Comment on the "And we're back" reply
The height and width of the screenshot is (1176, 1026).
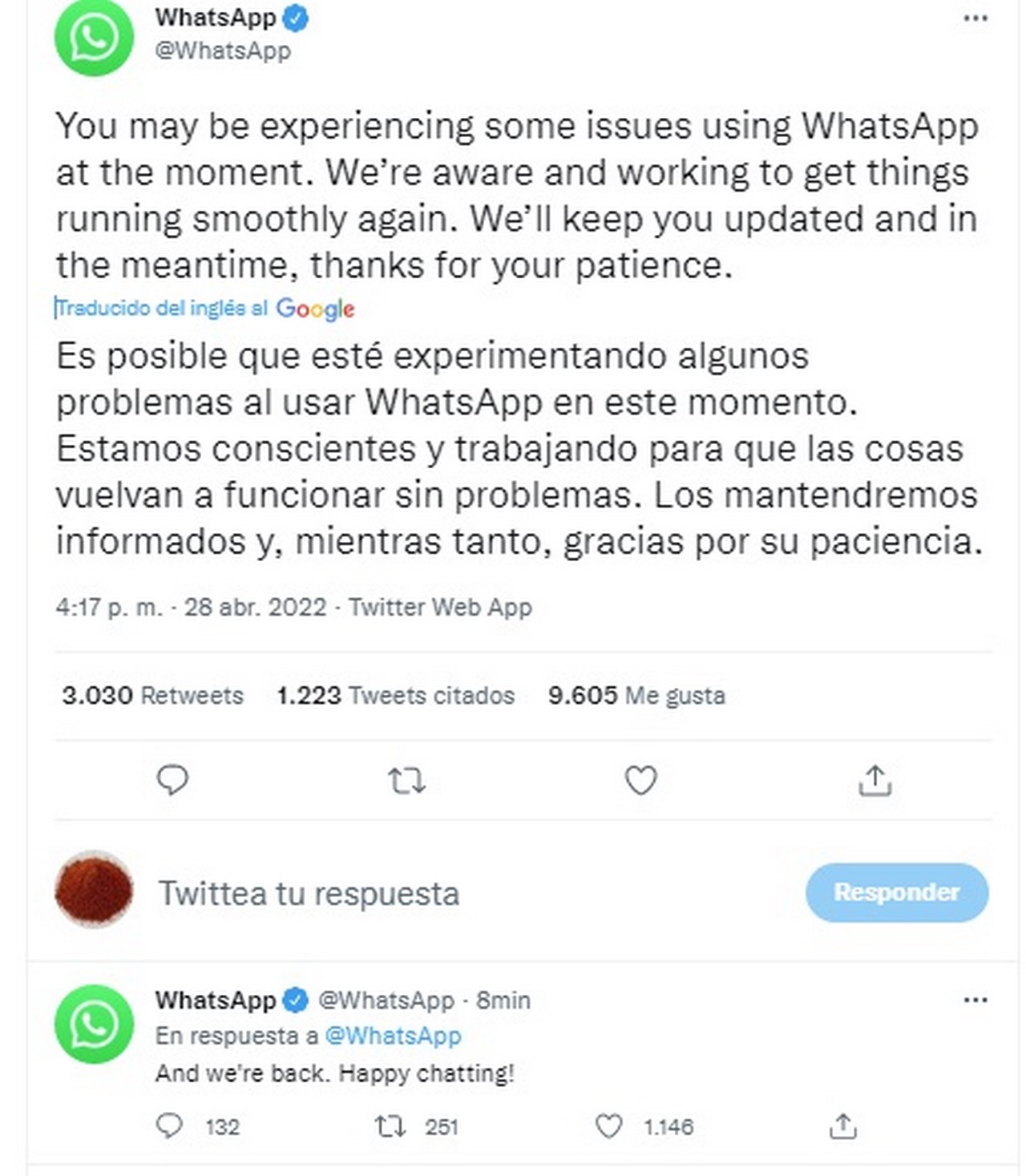click(169, 1126)
